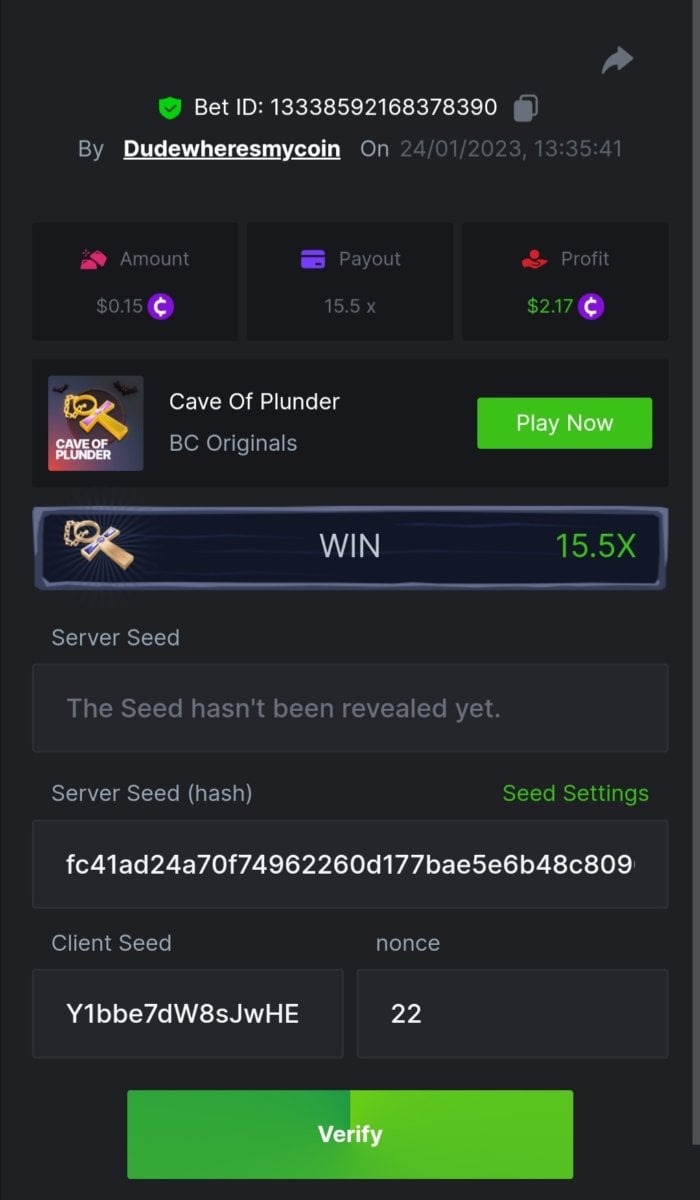
Task: Open Dudewheresmycoin's profile
Action: click(x=231, y=149)
